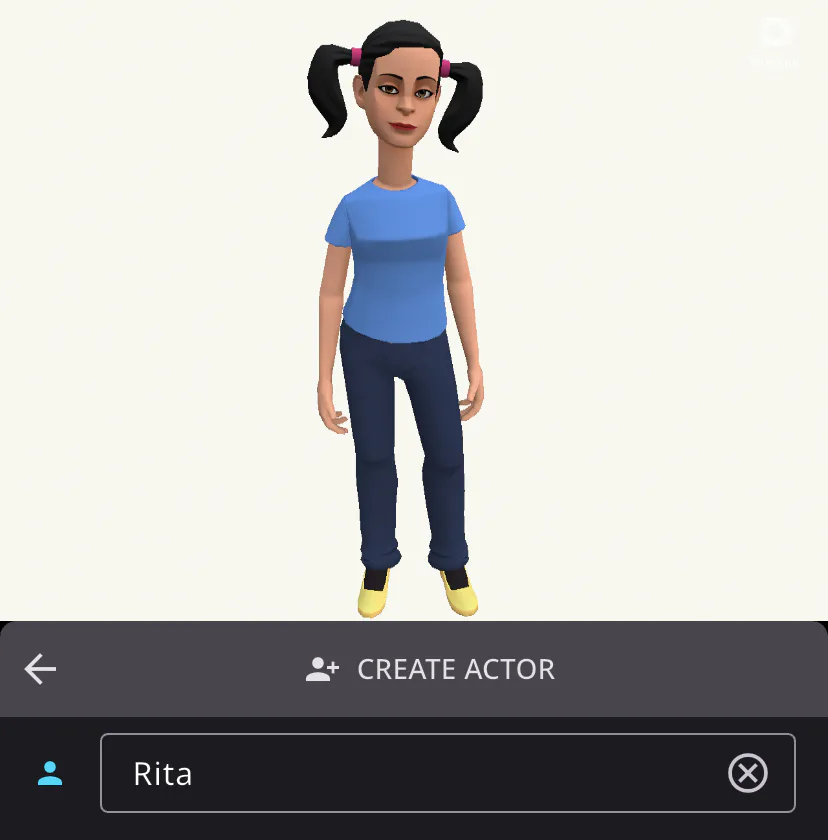Select the blue person profile tab

50,773
